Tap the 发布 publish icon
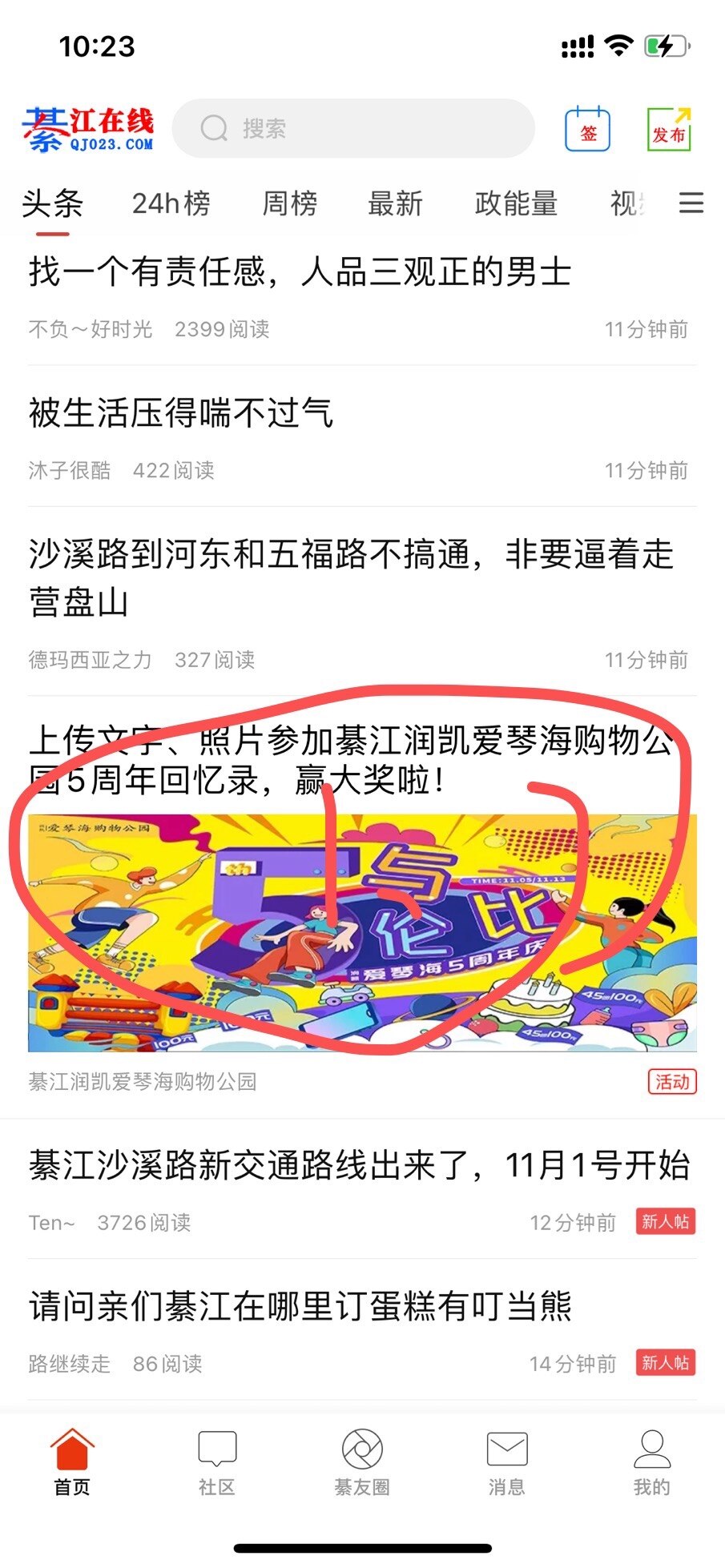725x1568 pixels. pyautogui.click(x=669, y=129)
